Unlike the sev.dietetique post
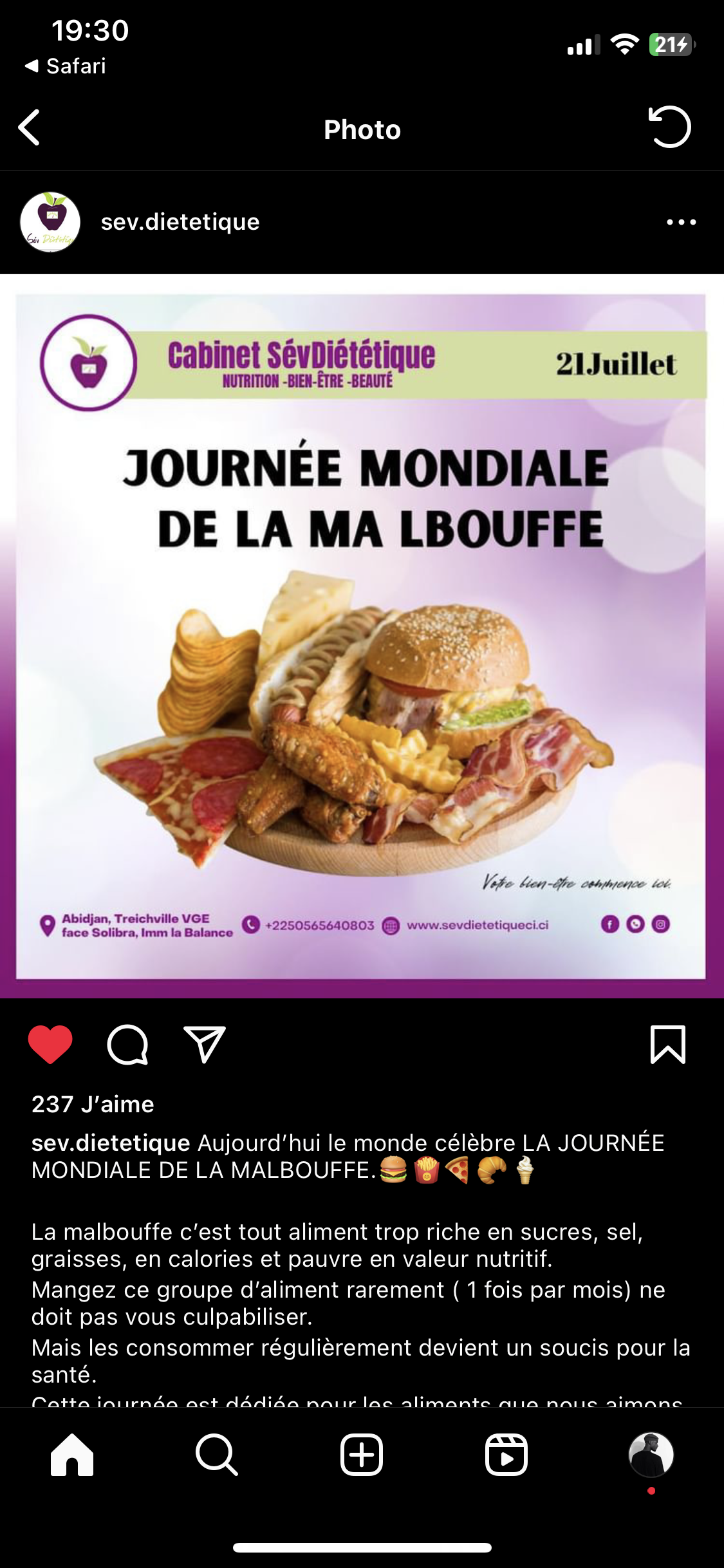724x1568 pixels. pyautogui.click(x=50, y=1044)
